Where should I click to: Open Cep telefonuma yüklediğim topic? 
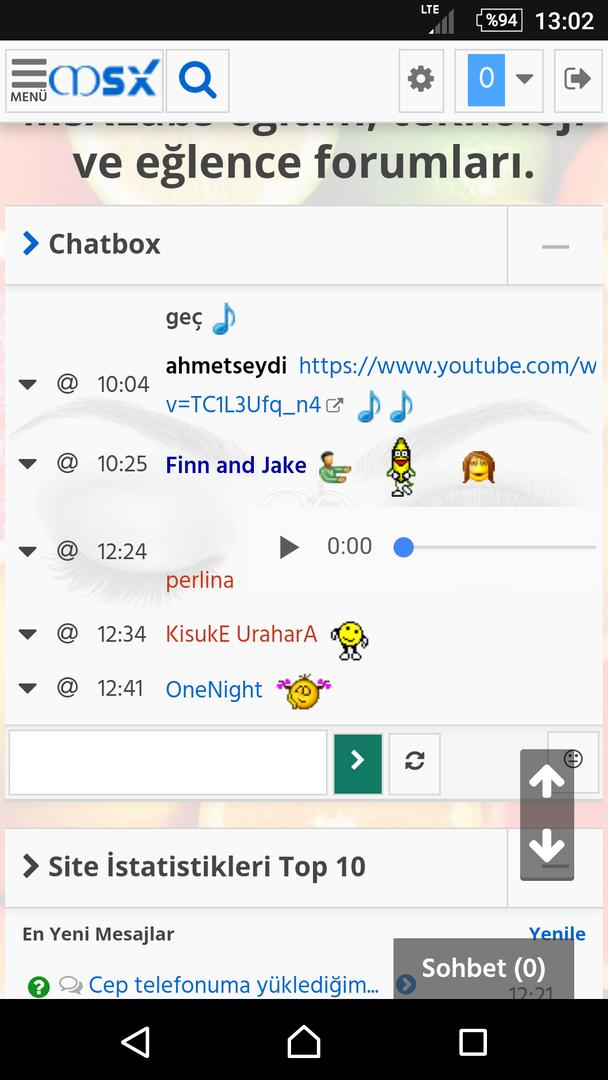[x=233, y=985]
